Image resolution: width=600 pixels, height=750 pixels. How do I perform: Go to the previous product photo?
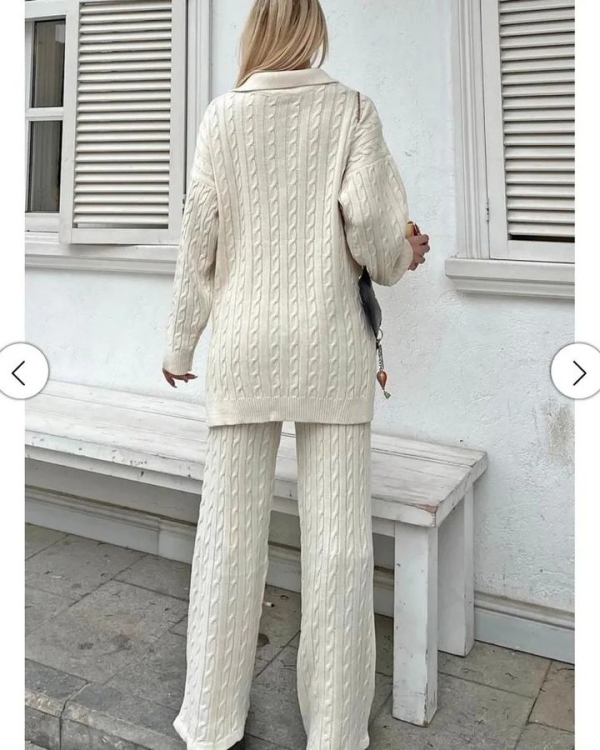coord(20,372)
